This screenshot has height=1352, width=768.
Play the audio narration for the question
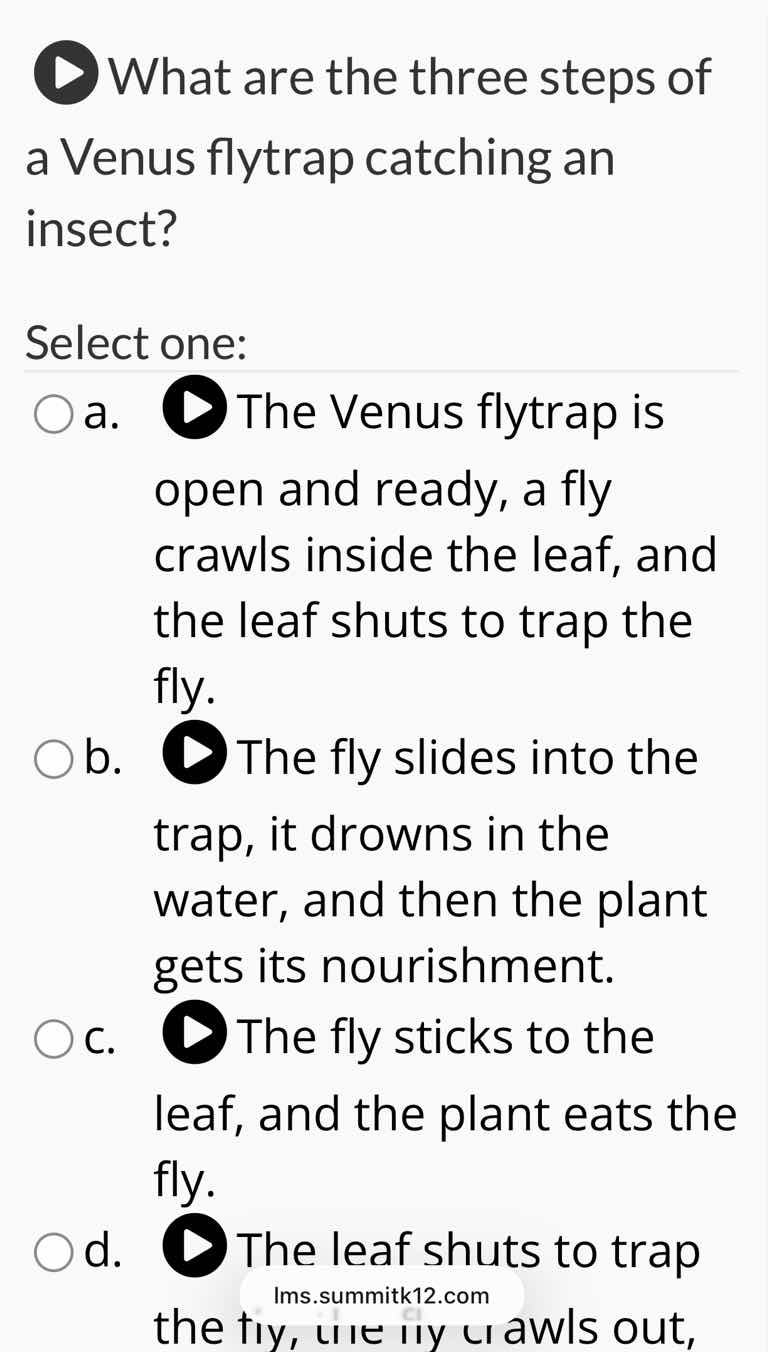pyautogui.click(x=65, y=72)
